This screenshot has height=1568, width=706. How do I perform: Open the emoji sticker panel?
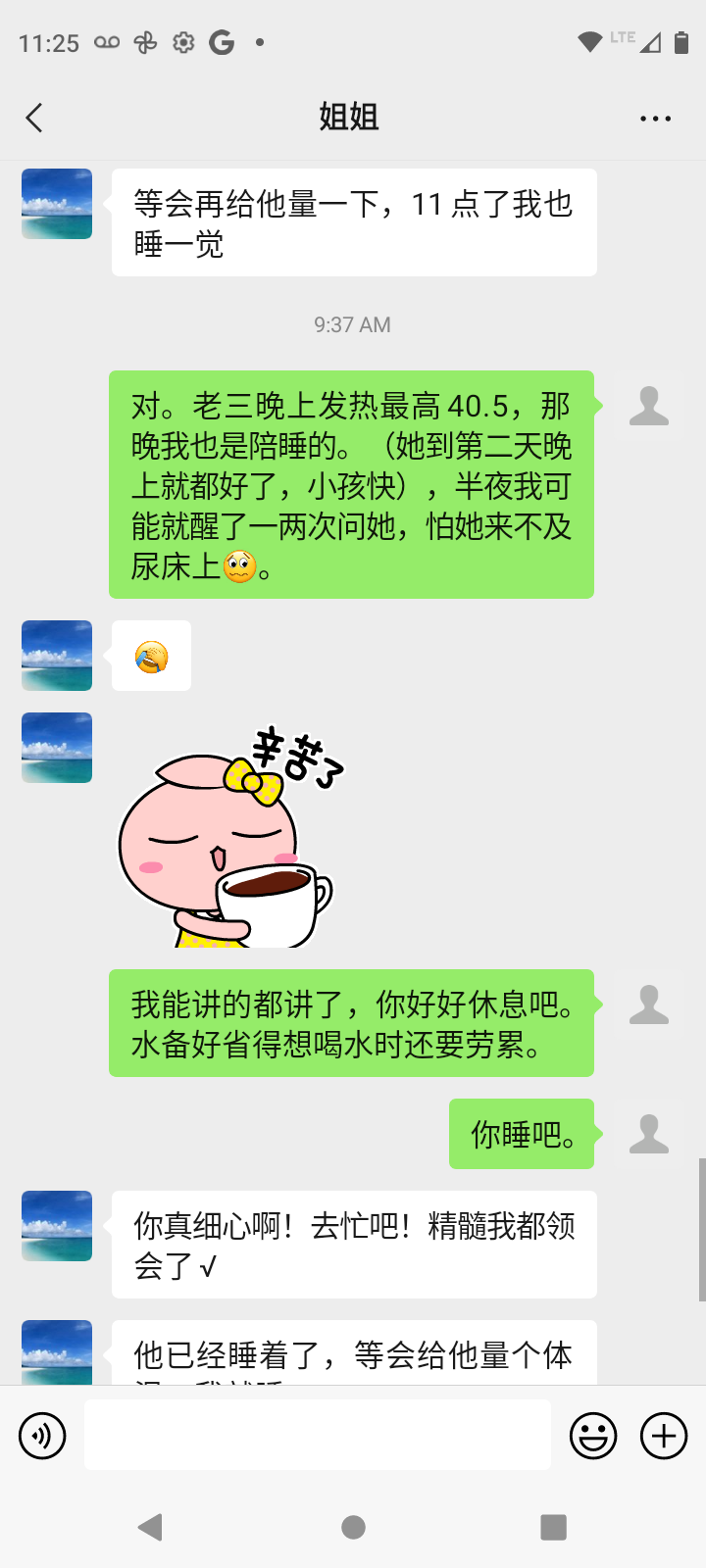[x=593, y=1437]
